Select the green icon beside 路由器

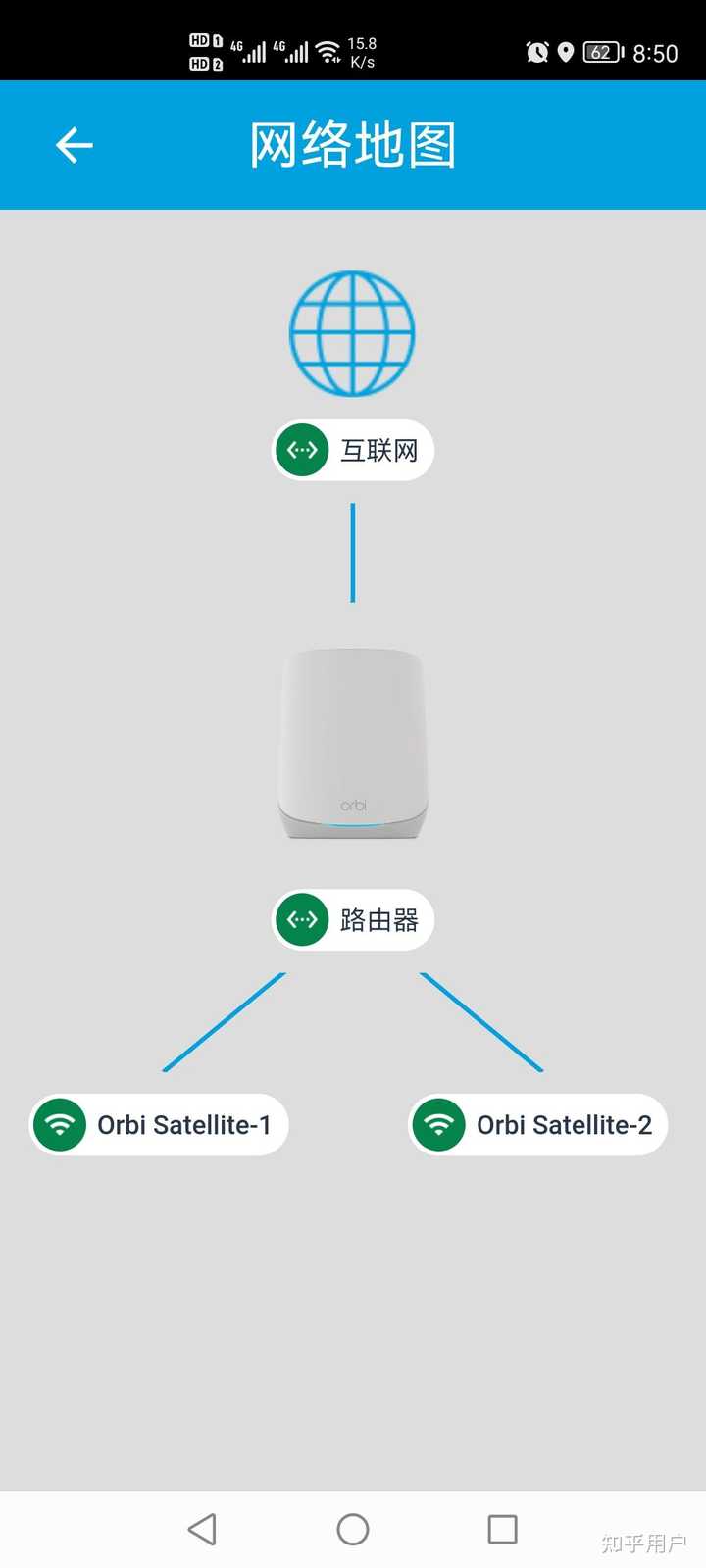[x=301, y=919]
